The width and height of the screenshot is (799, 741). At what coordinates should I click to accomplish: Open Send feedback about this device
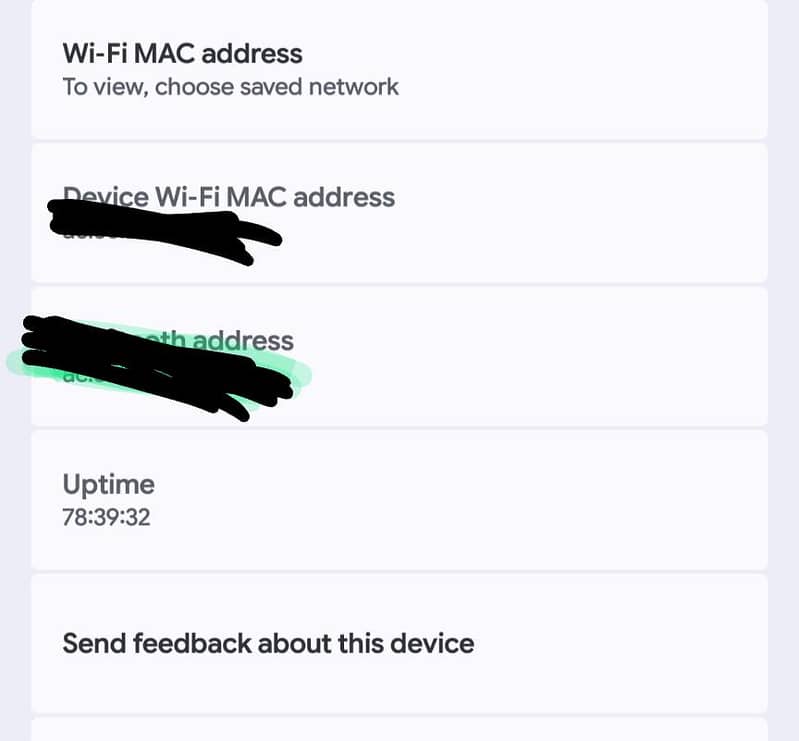(399, 642)
